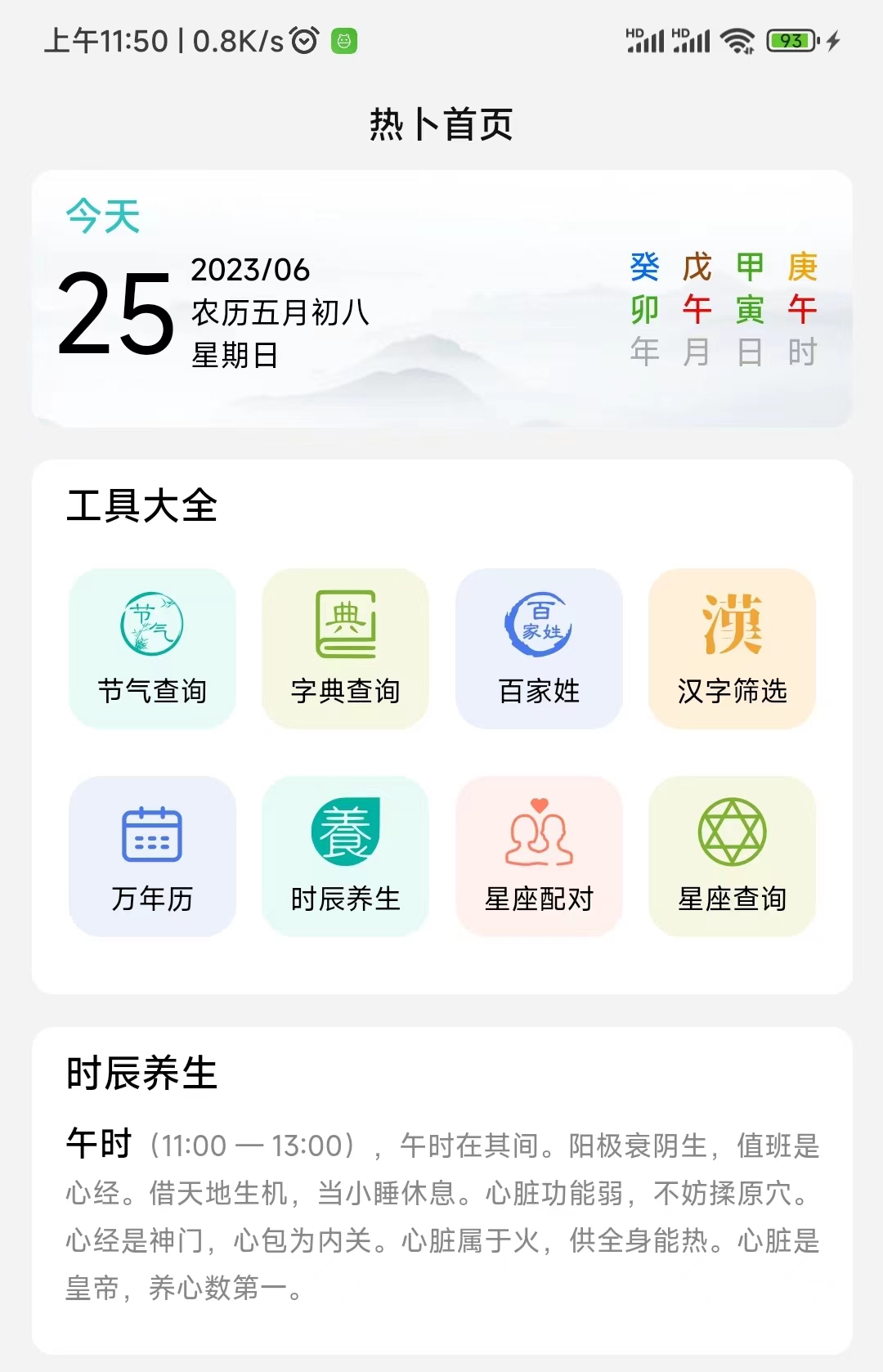Open the 万年历 calendar
Screen dimensions: 883x1372
pos(152,855)
